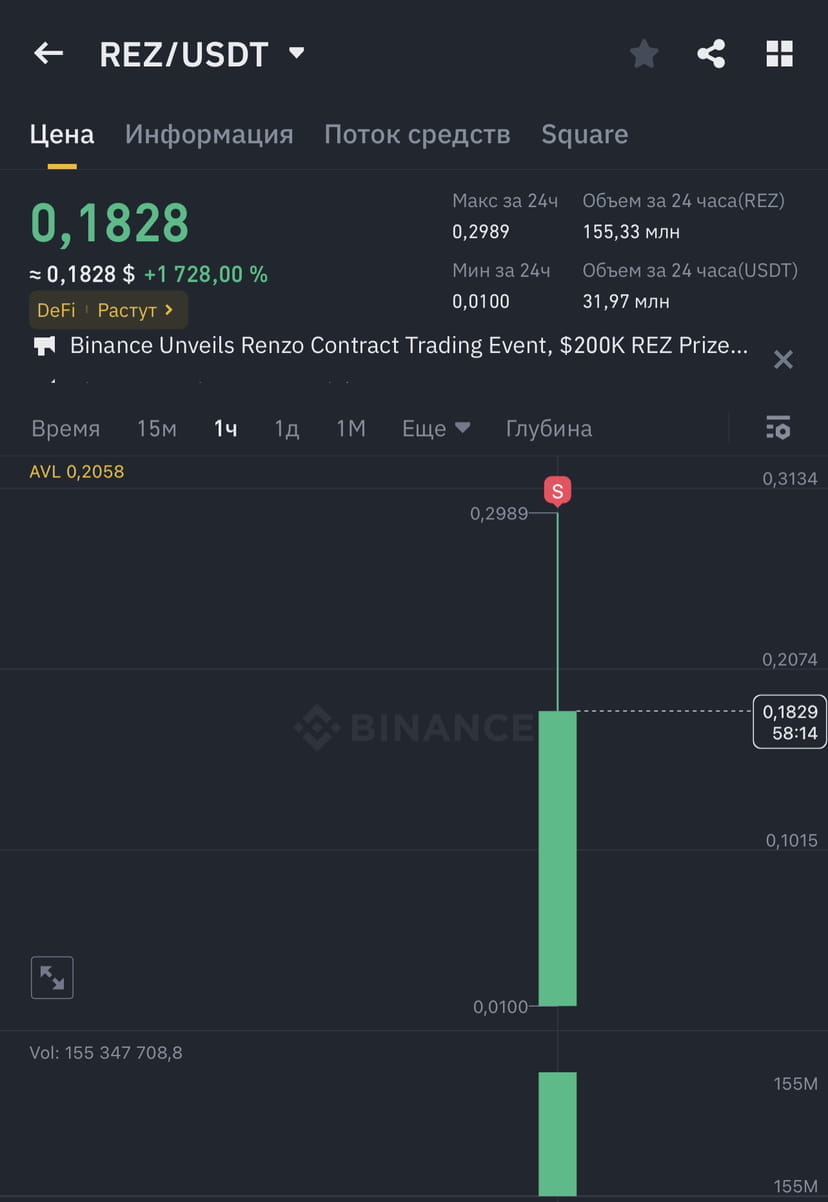Tap the back arrow to exit the chart

47,54
